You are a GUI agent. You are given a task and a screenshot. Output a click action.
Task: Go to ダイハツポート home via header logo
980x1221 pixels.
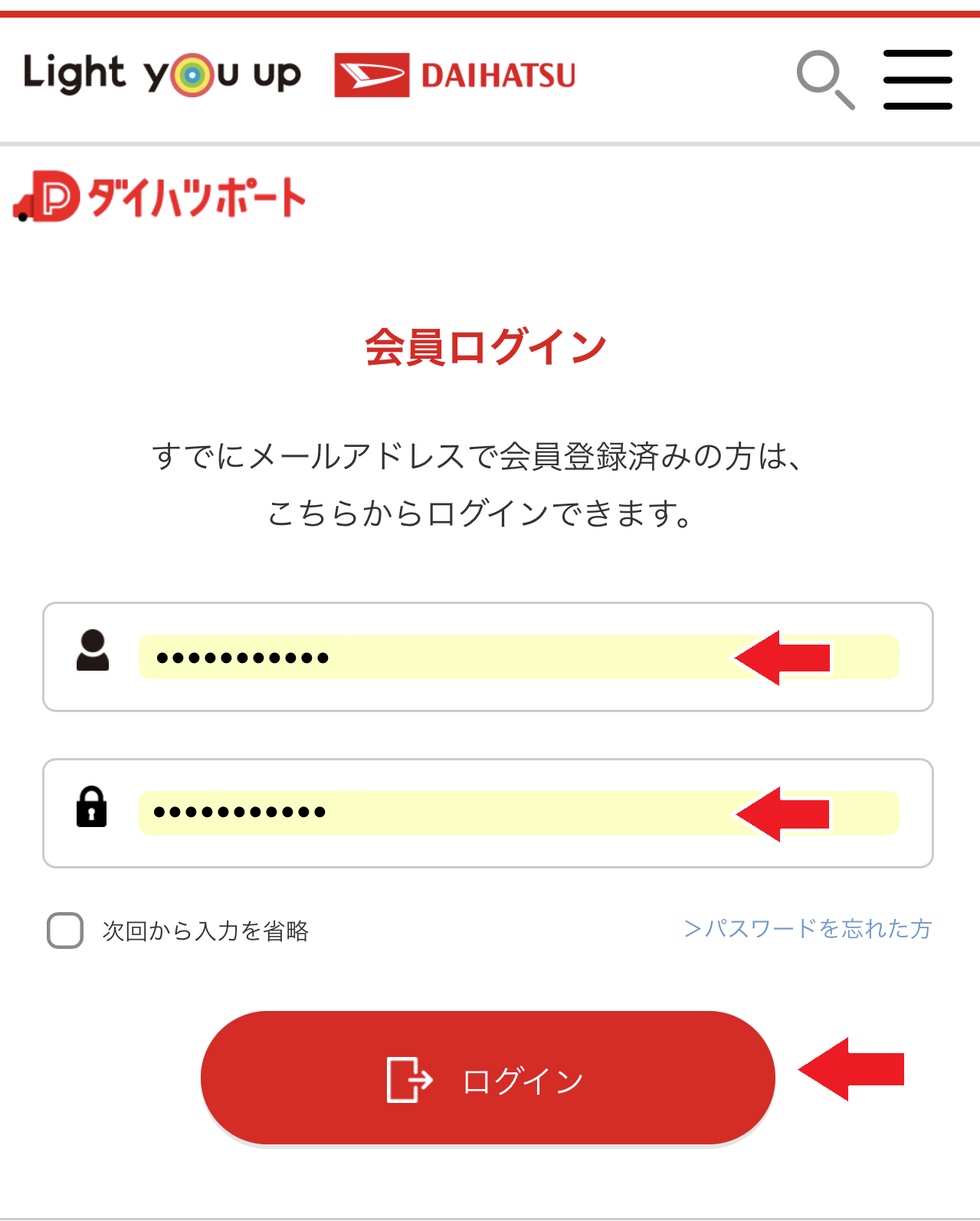click(x=161, y=198)
